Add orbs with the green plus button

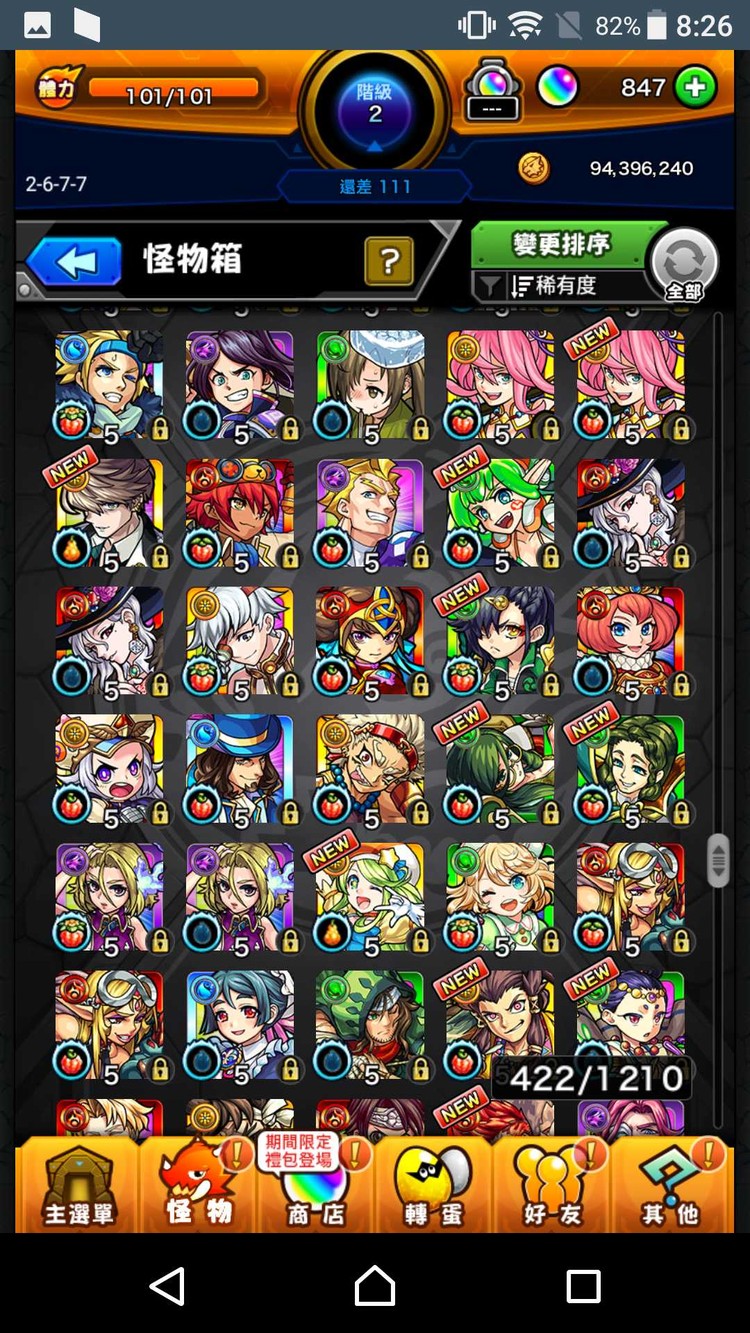tap(695, 88)
